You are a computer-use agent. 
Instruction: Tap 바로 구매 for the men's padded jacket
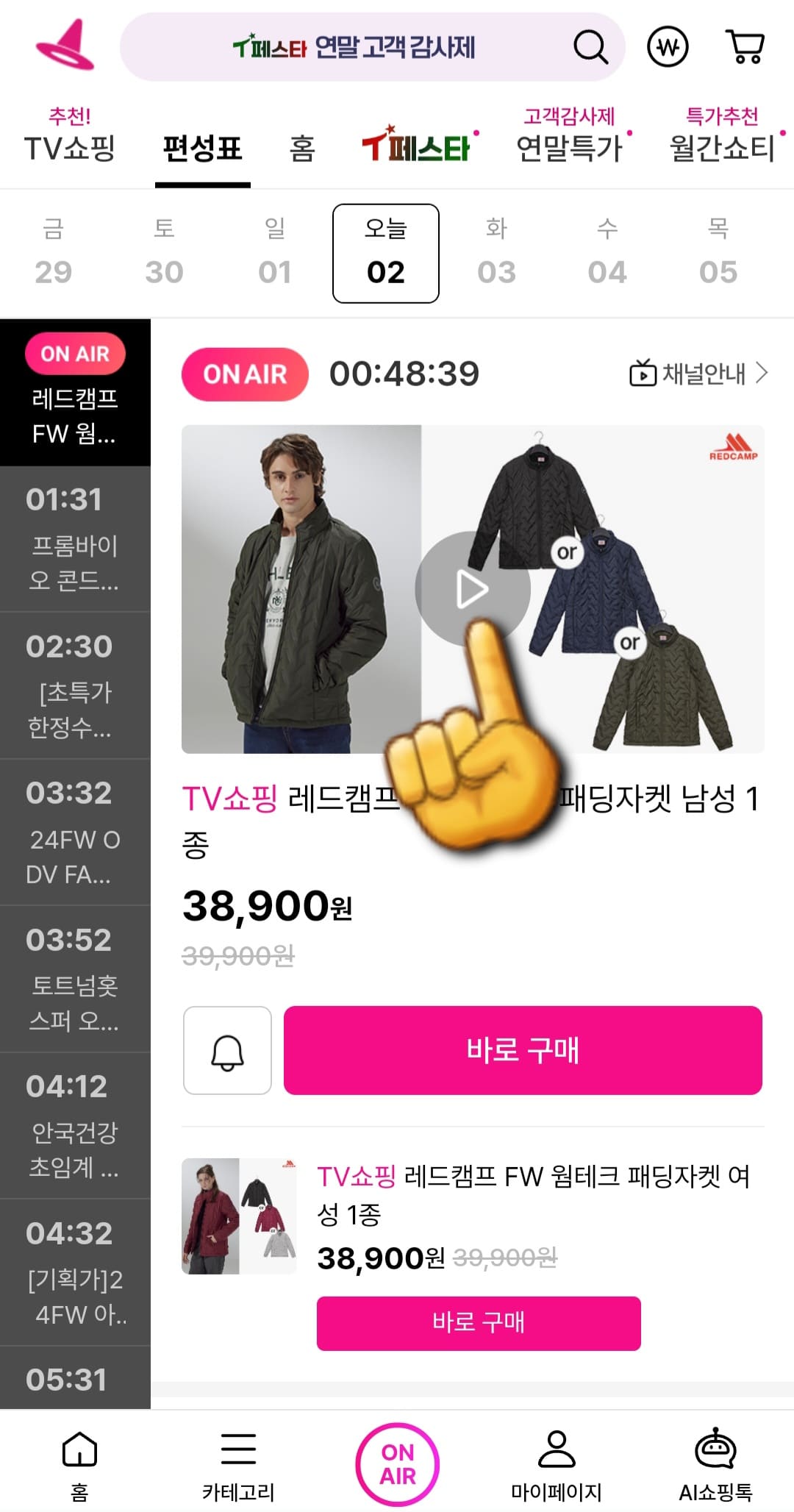523,1050
